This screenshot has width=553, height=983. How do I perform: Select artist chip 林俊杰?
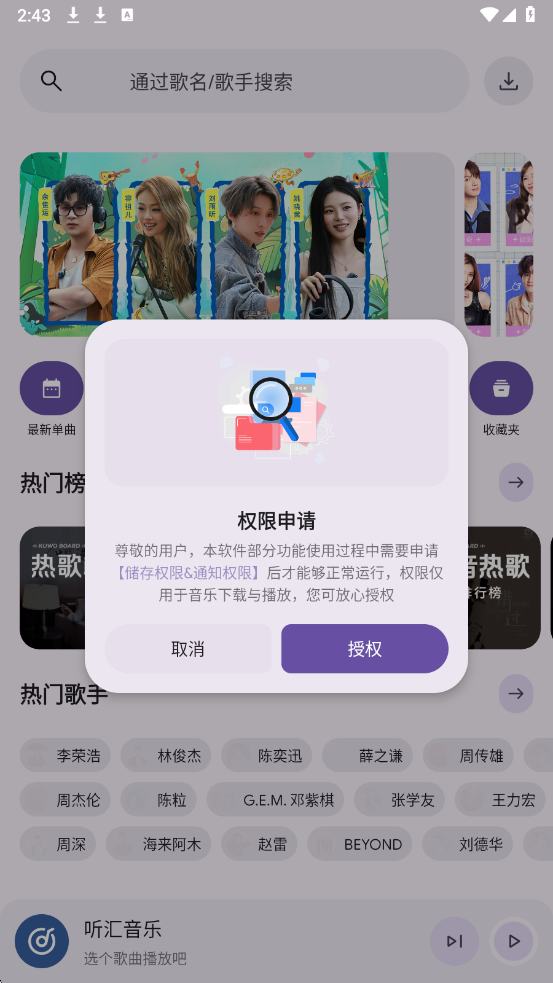pos(166,755)
